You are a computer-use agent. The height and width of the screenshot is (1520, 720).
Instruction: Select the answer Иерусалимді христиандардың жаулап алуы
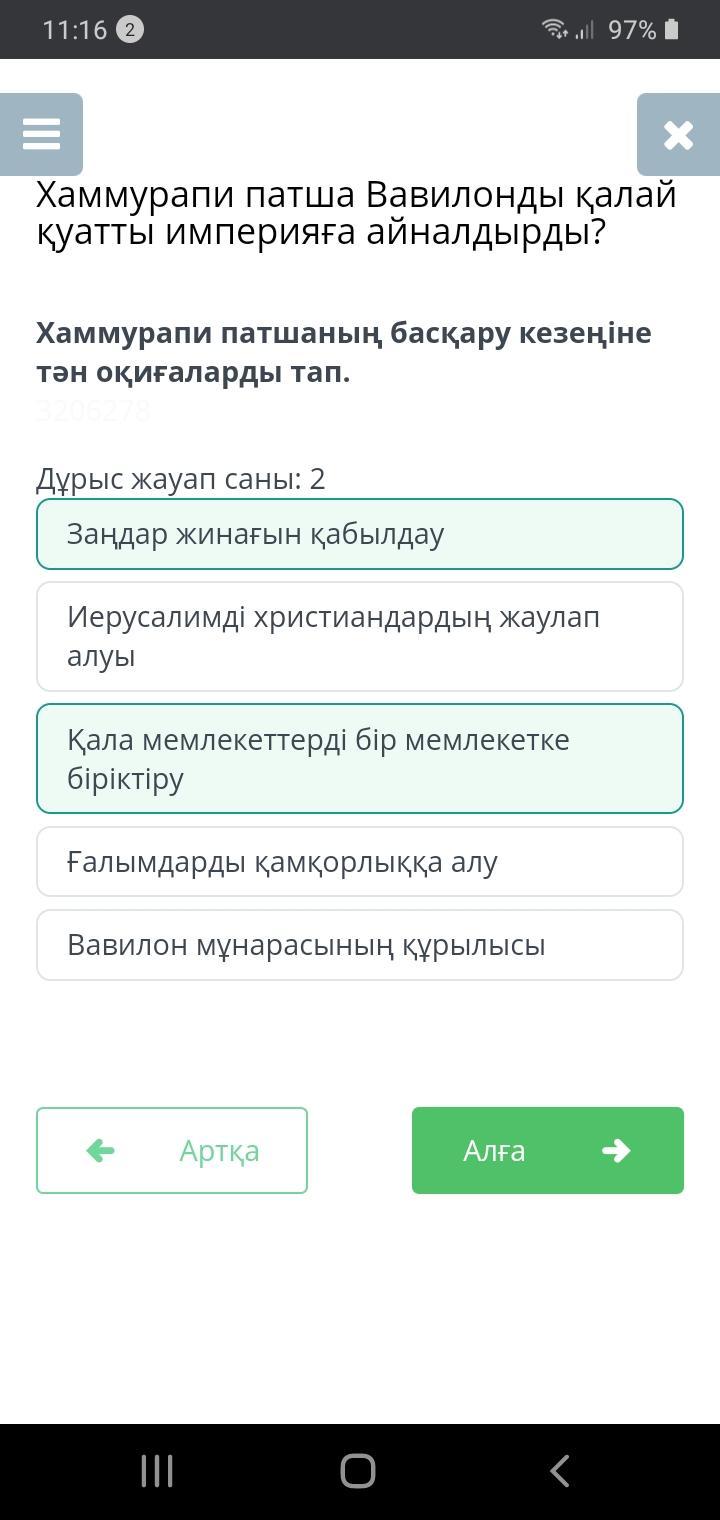pyautogui.click(x=360, y=636)
